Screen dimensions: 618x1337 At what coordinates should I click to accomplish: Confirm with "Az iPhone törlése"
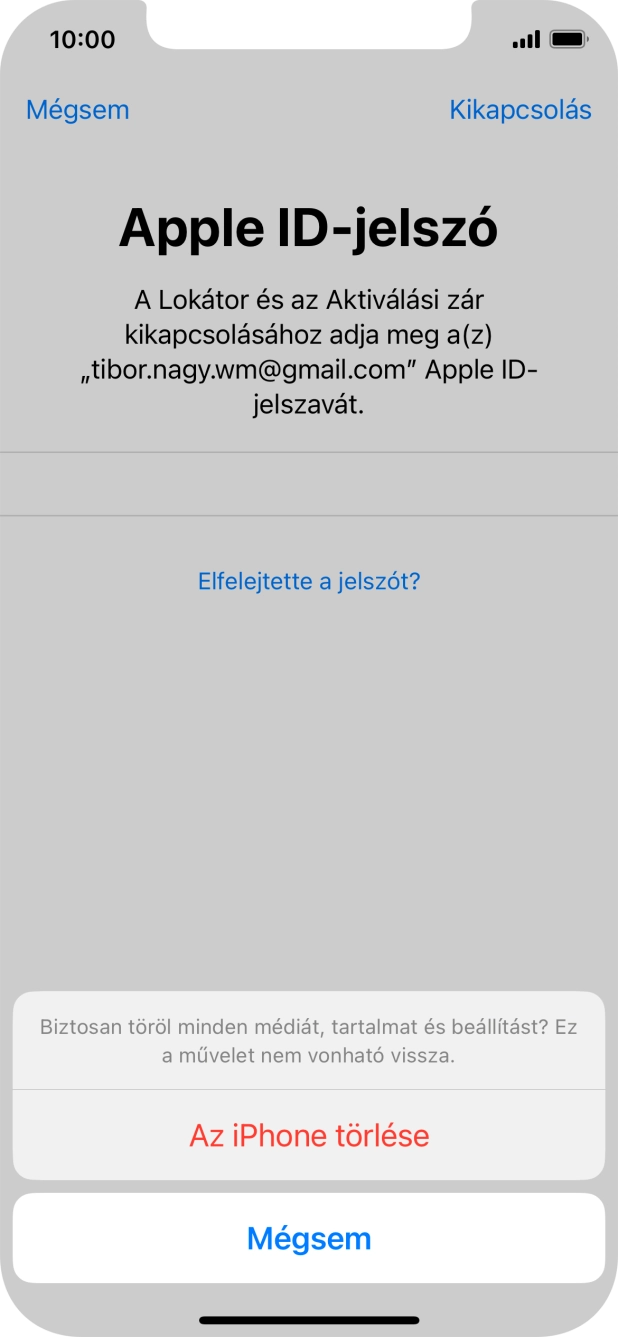[x=309, y=1135]
